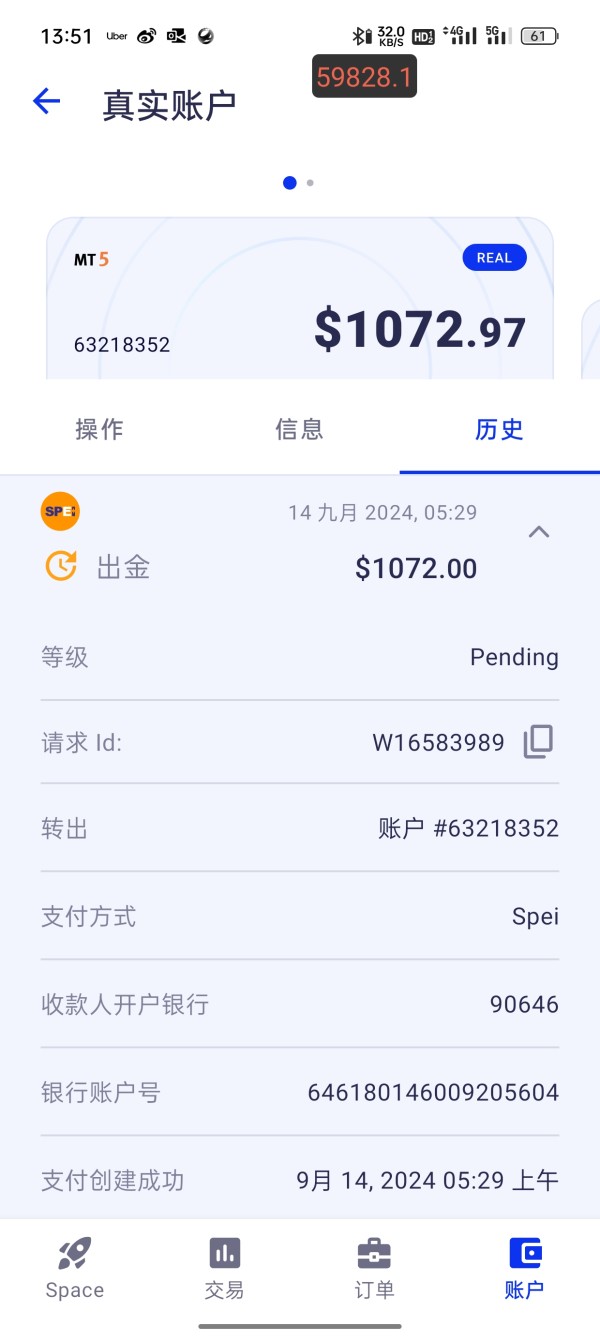Collapse the 出金 transaction details
The width and height of the screenshot is (600, 1341).
point(539,532)
